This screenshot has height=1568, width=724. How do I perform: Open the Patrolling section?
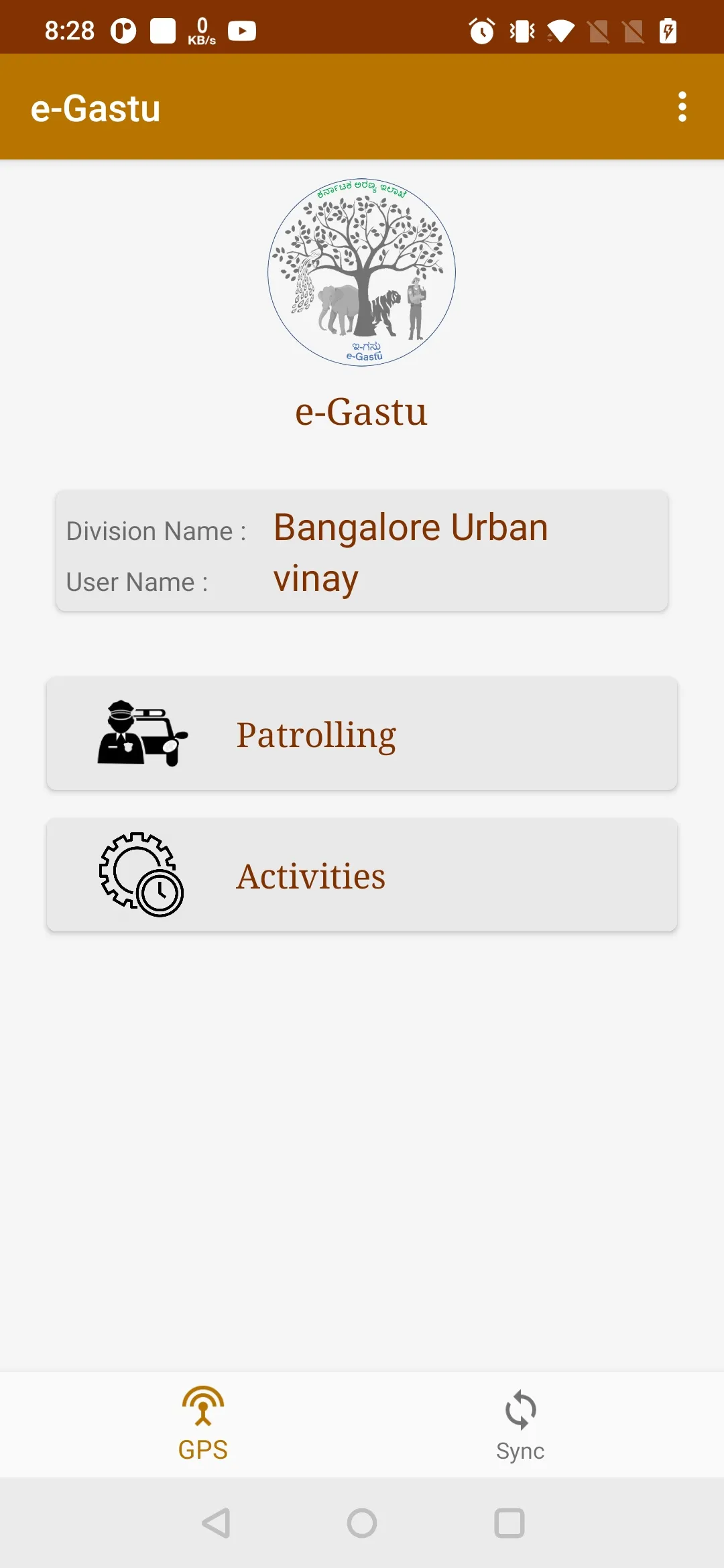[x=362, y=734]
